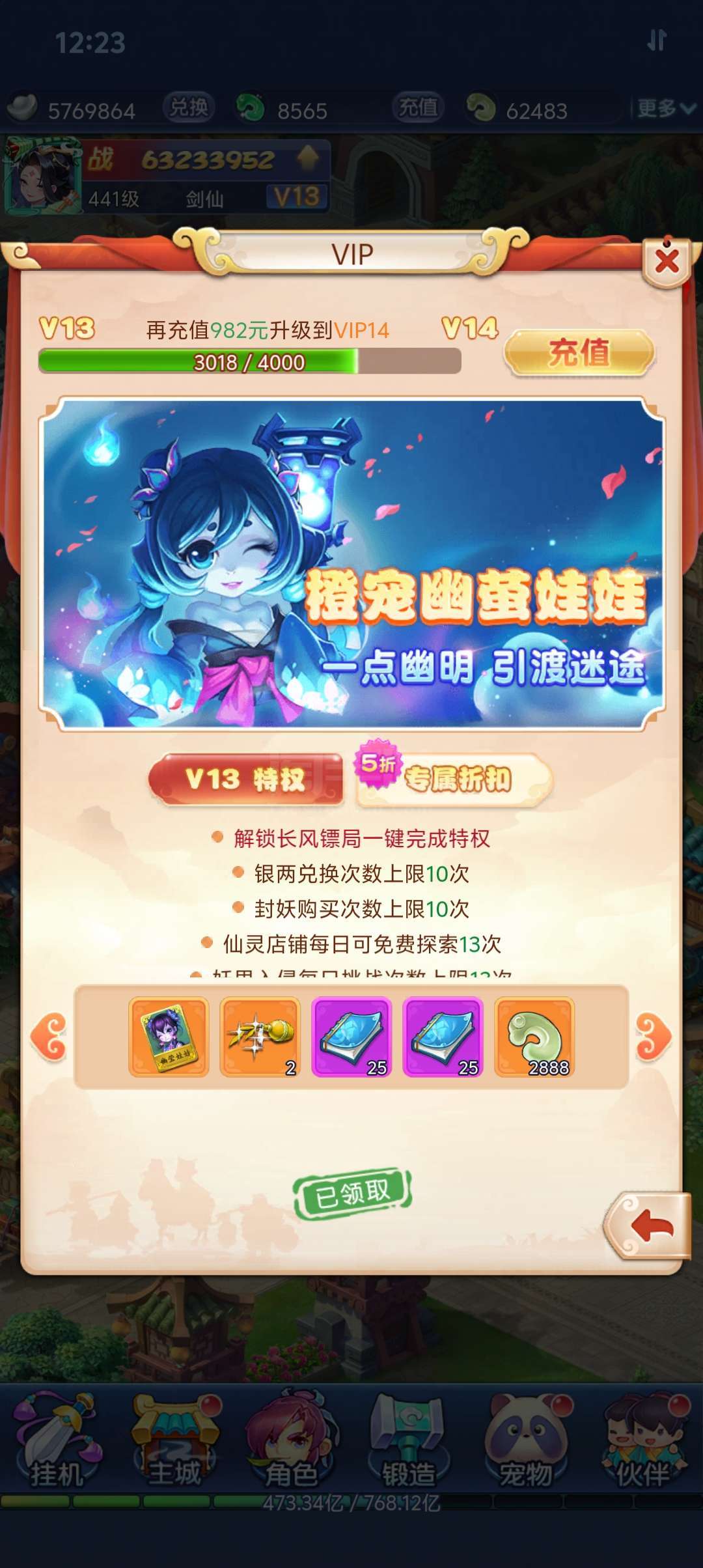Tap the small 充值 button in top bar
703x1568 pixels.
point(418,107)
